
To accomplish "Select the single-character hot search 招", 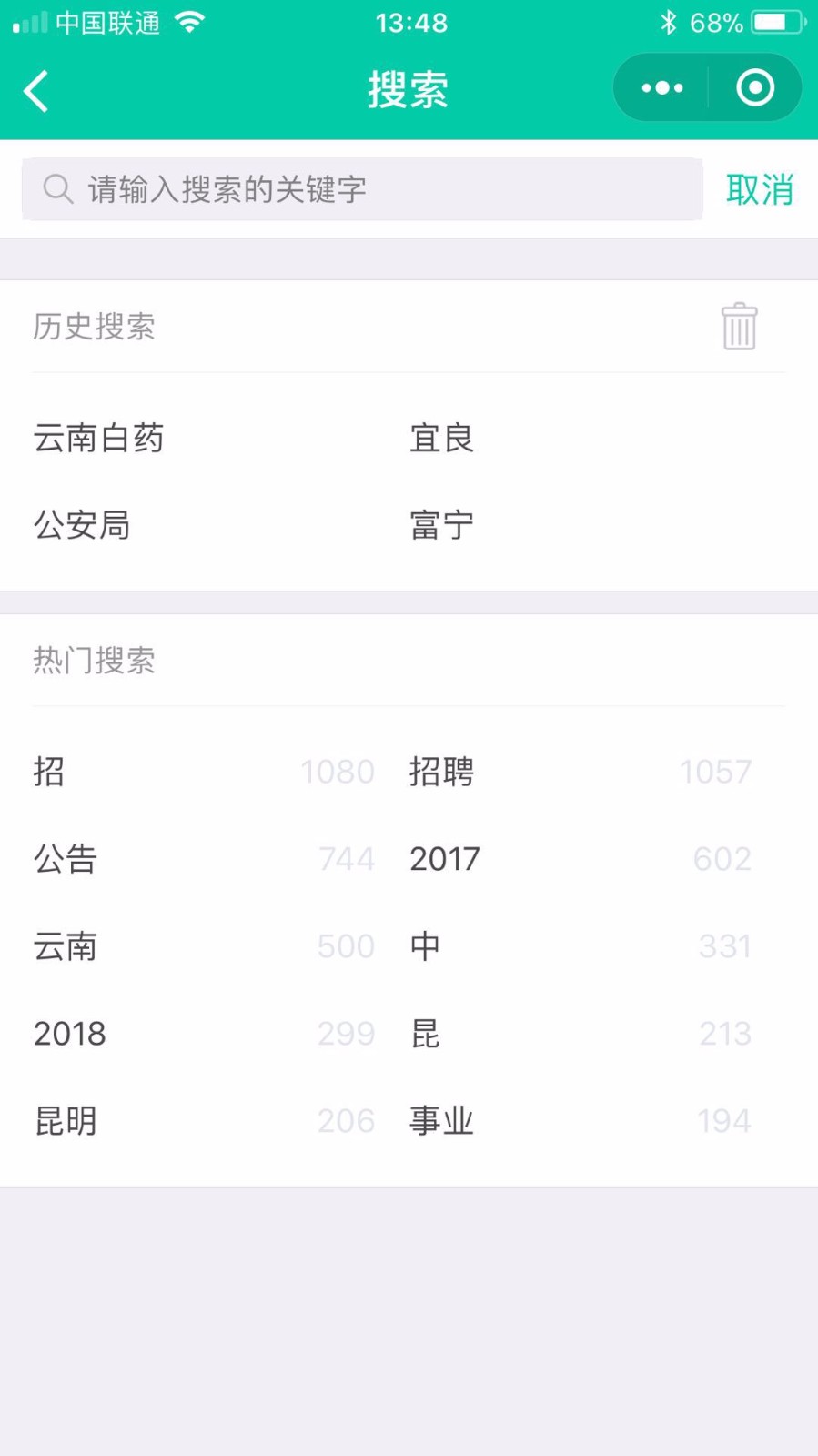I will [49, 772].
